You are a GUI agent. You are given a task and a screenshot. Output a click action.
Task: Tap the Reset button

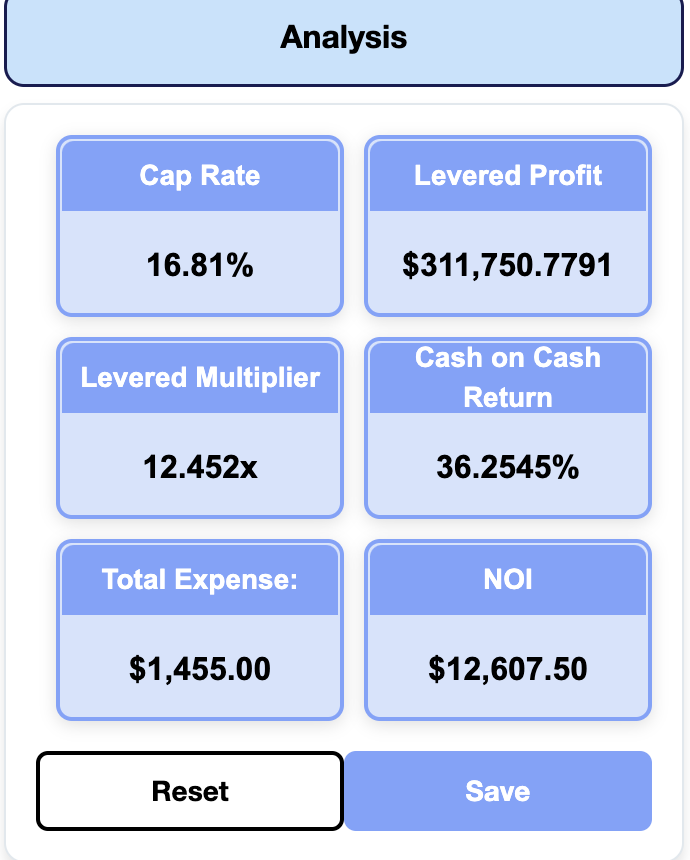click(x=190, y=791)
